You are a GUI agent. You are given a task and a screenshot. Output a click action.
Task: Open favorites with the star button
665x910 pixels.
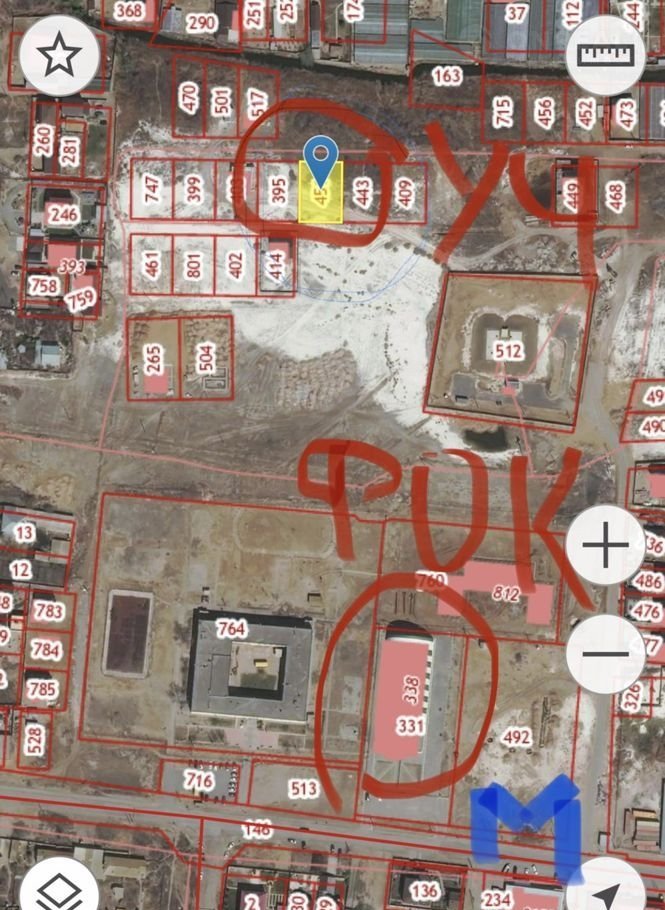(x=59, y=55)
